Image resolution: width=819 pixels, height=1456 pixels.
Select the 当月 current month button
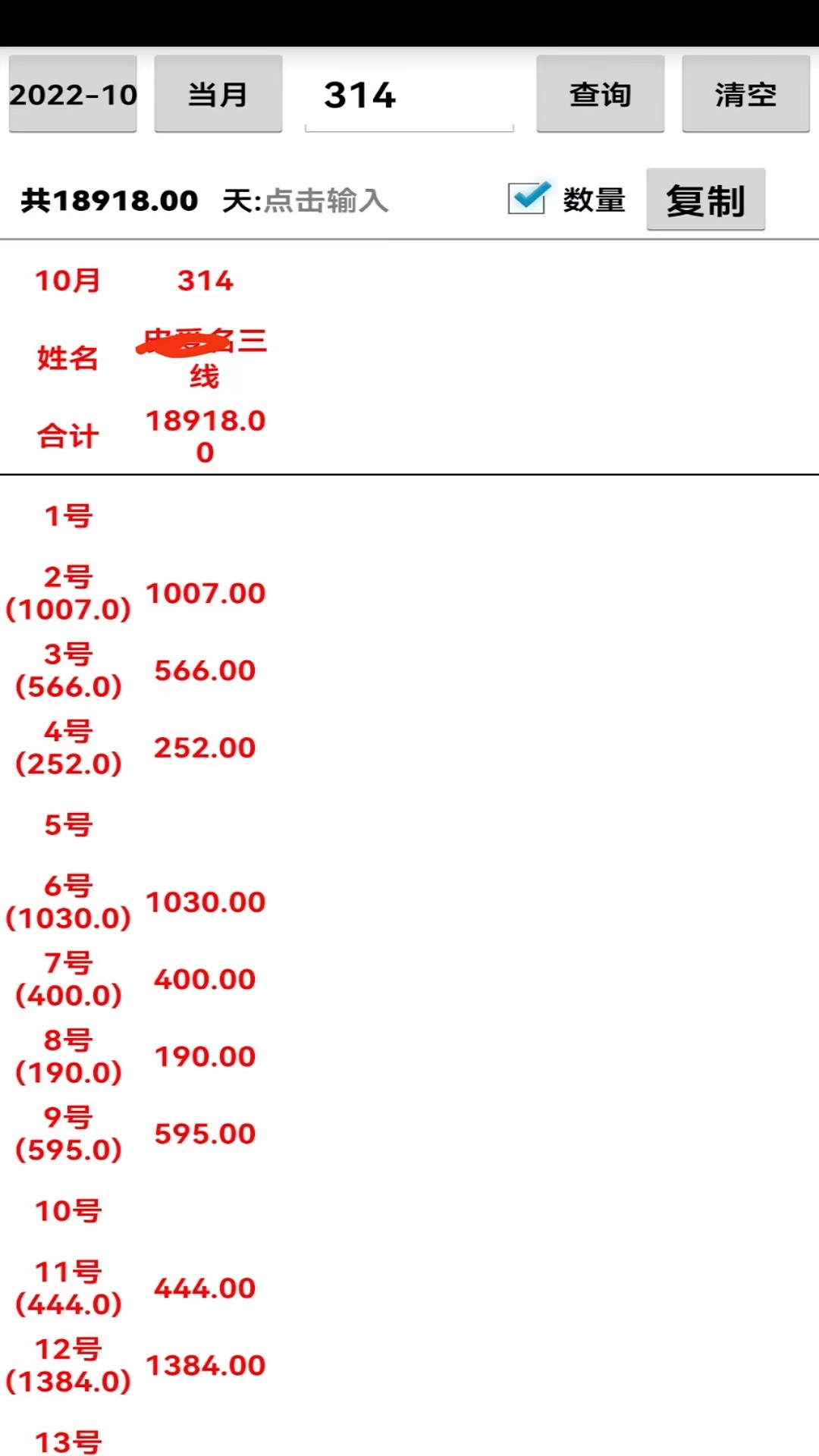218,94
